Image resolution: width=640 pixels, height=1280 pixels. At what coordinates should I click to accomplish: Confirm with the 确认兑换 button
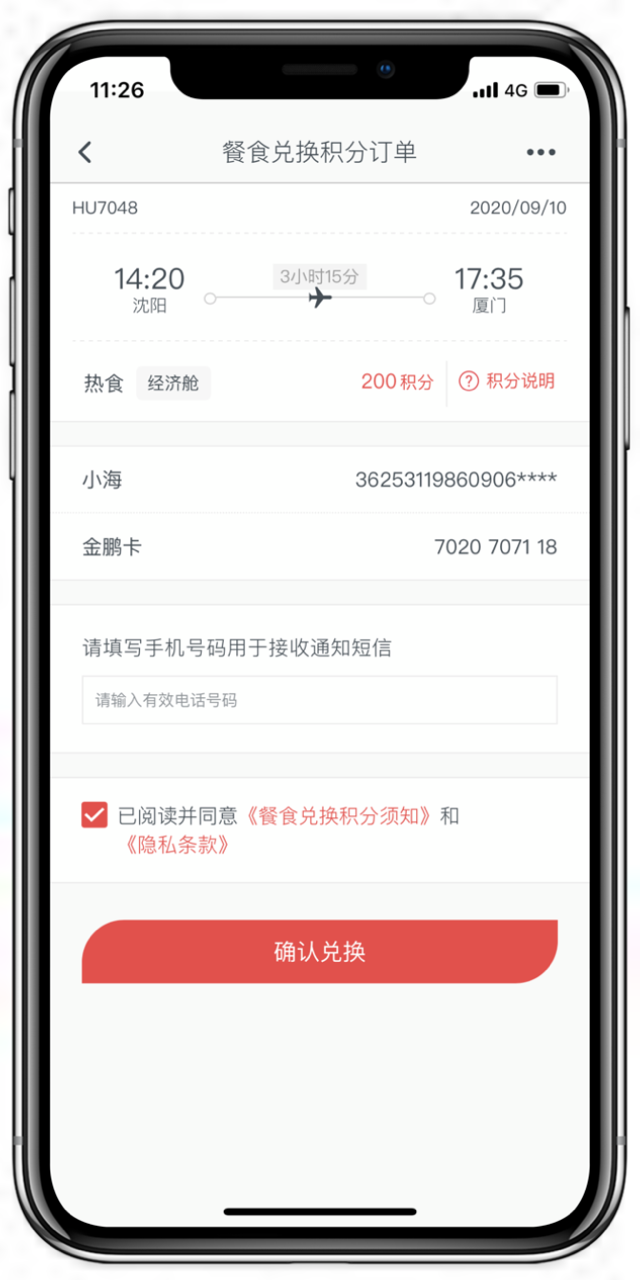pyautogui.click(x=319, y=951)
